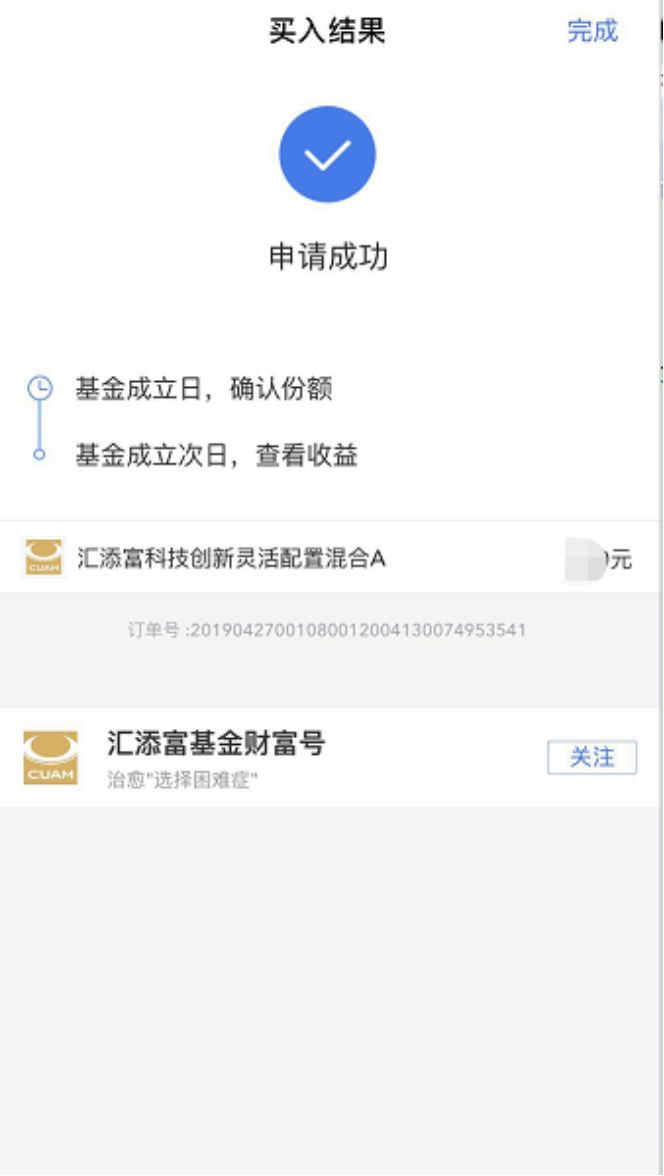Image resolution: width=664 pixels, height=1176 pixels.
Task: Open 汇添富科技创新灵活配置混合A fund row
Action: [x=231, y=559]
